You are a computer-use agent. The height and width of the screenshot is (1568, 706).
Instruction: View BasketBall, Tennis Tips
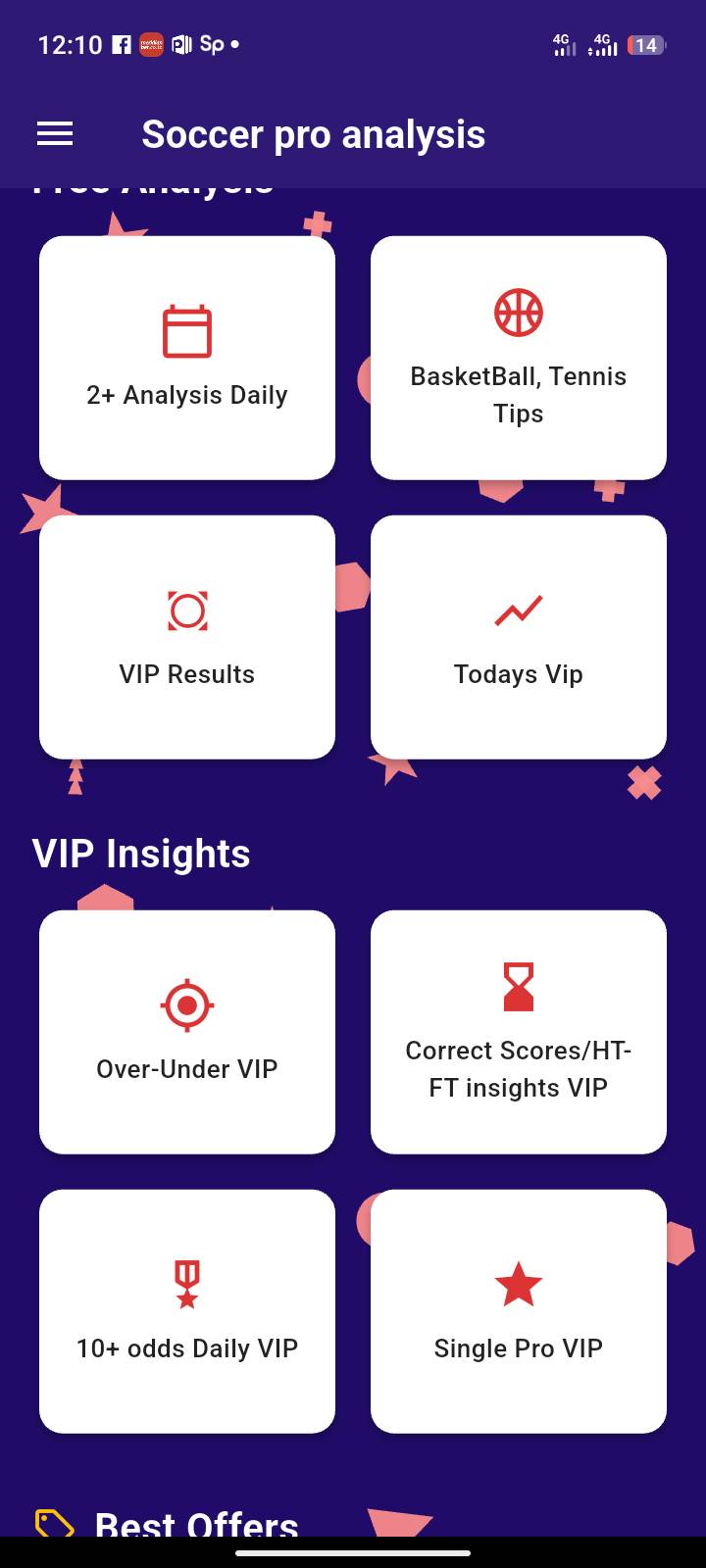click(519, 358)
